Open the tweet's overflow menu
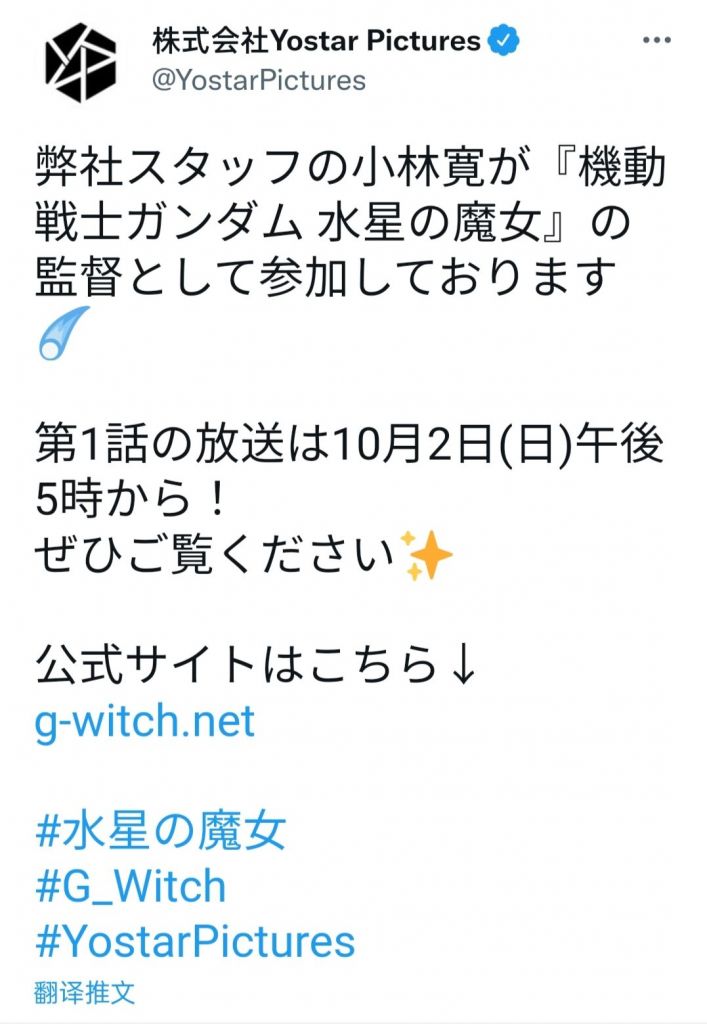This screenshot has width=707, height=1024. pyautogui.click(x=656, y=40)
